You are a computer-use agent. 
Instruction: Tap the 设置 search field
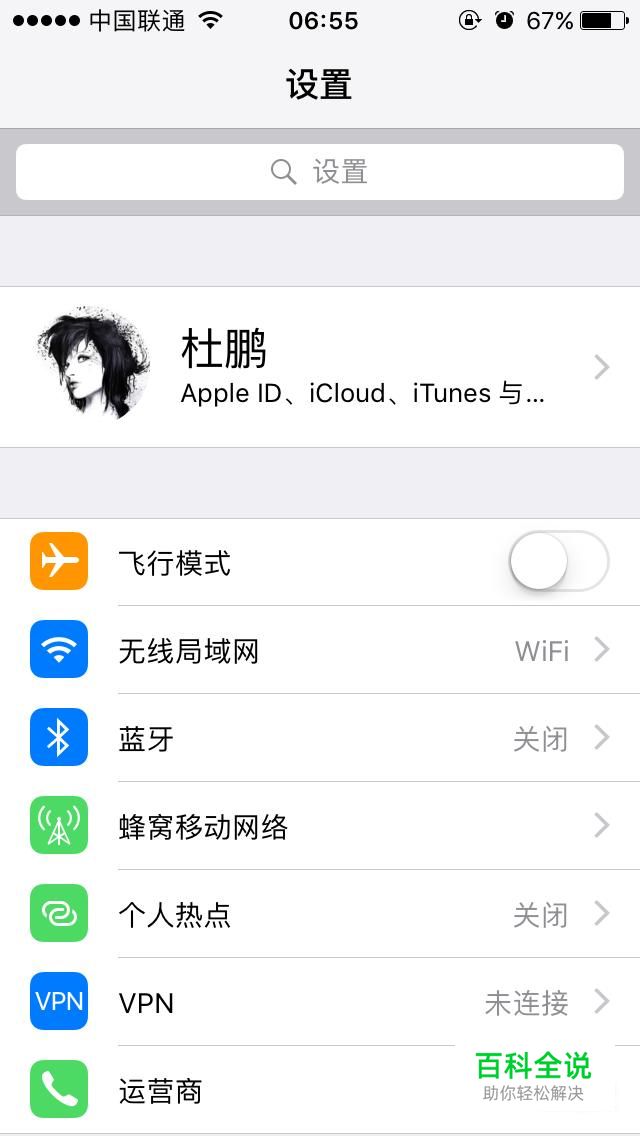320,172
